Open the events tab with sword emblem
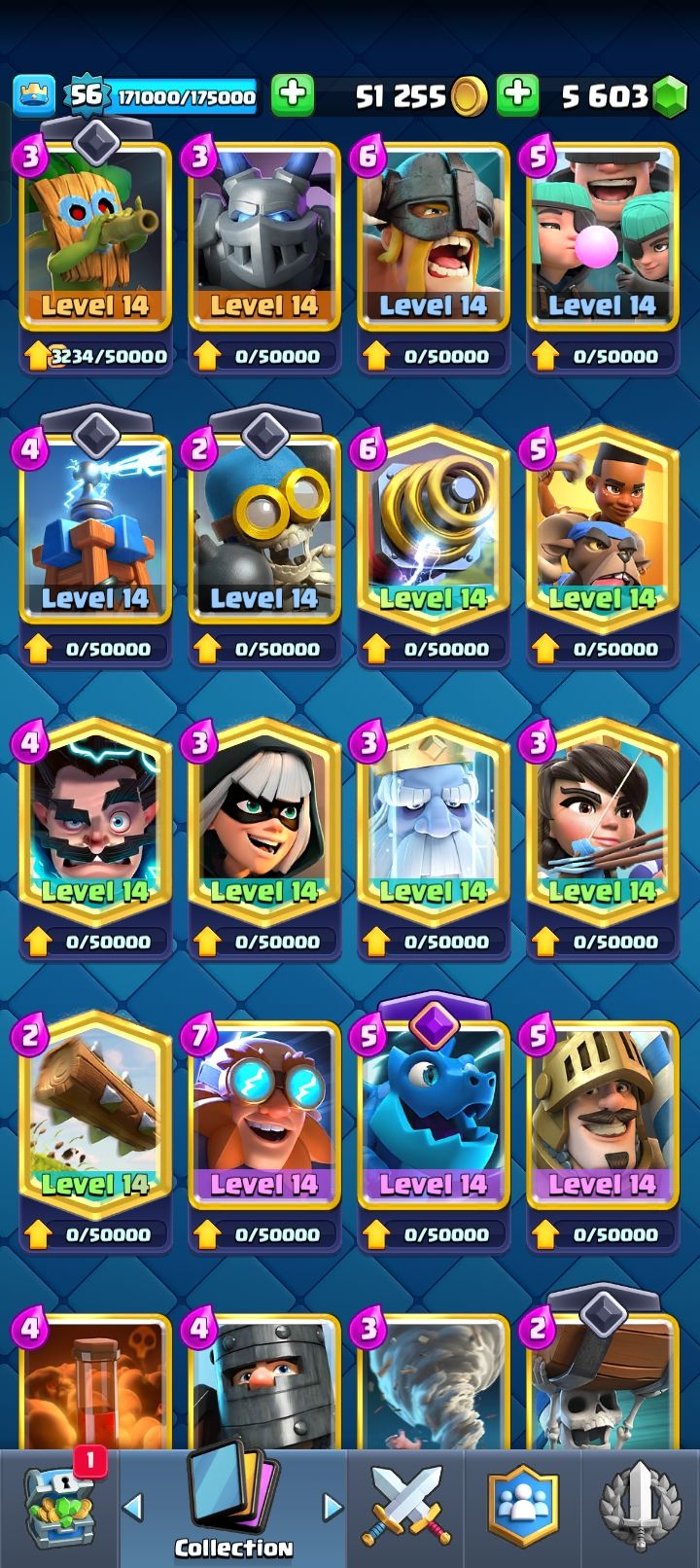The image size is (700, 1568). (x=640, y=1508)
